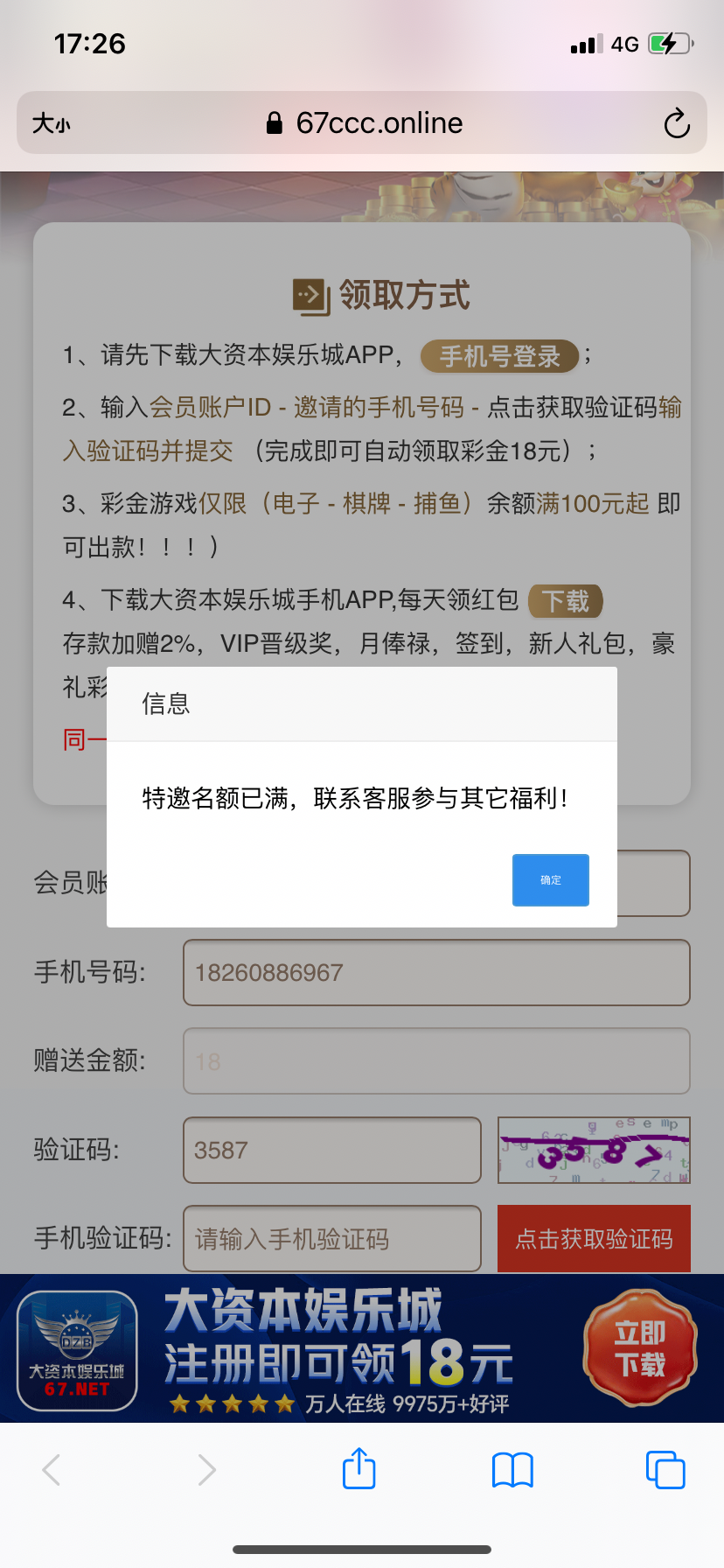This screenshot has height=1568, width=724.
Task: Go back to previous page
Action: click(x=52, y=1469)
